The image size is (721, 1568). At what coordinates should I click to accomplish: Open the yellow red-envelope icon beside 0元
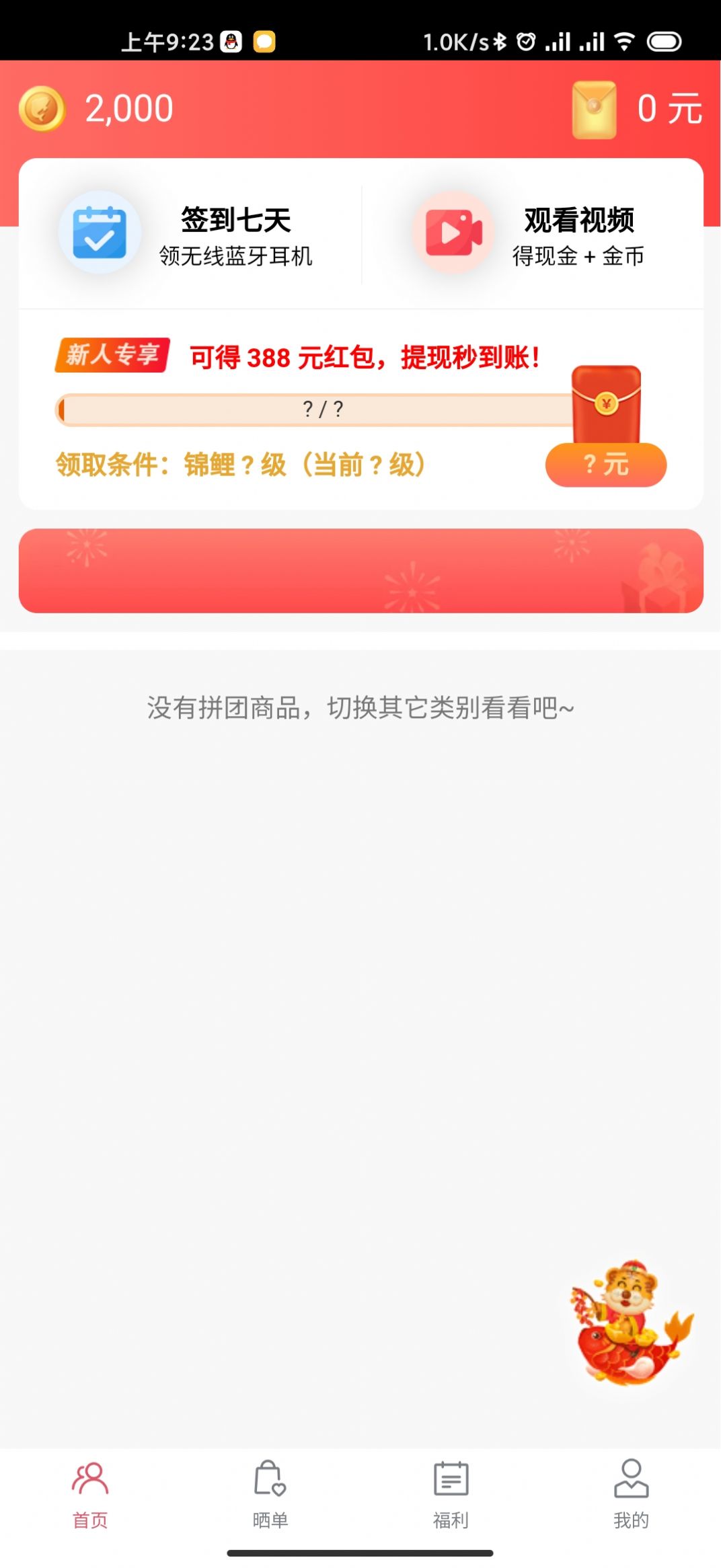tap(595, 109)
